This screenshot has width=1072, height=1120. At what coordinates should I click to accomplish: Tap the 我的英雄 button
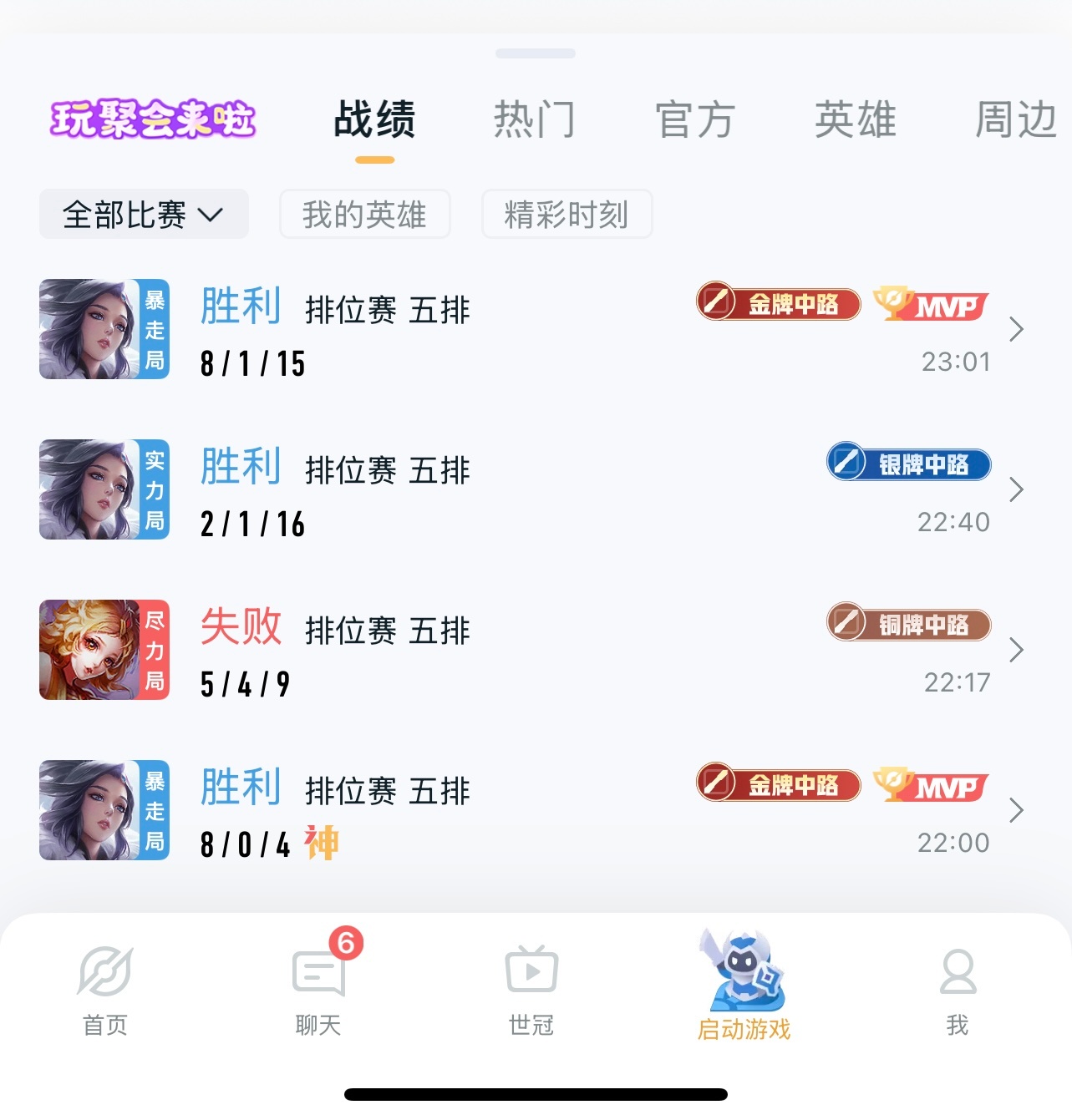click(x=364, y=214)
